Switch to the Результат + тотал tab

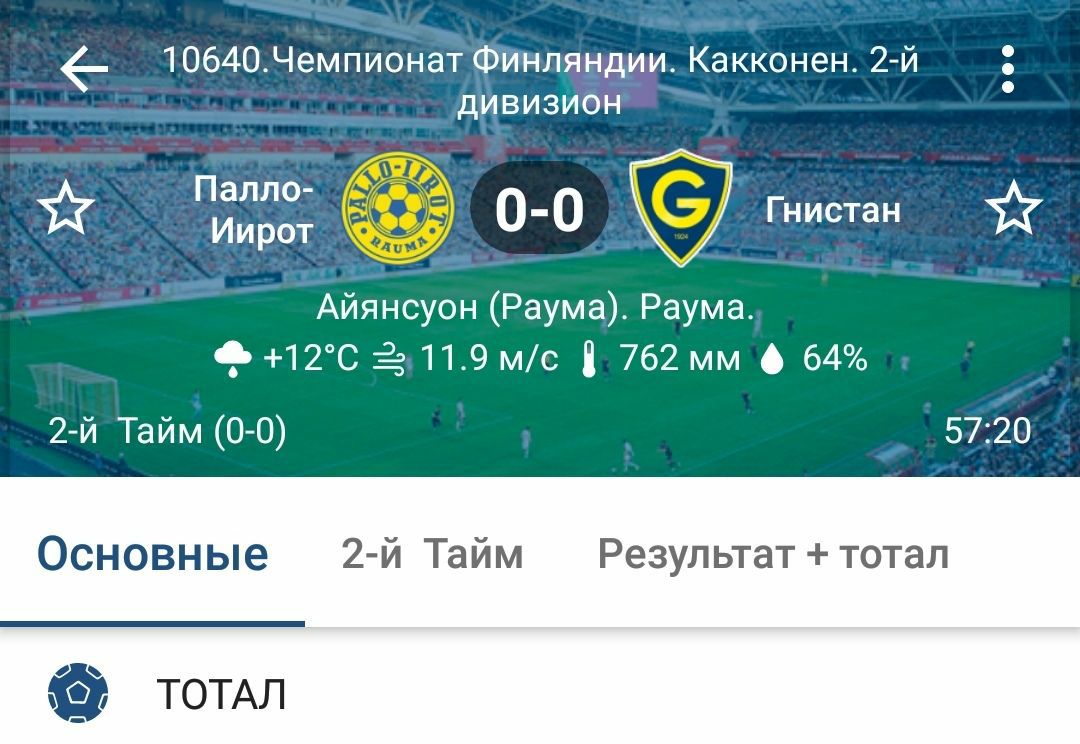773,553
